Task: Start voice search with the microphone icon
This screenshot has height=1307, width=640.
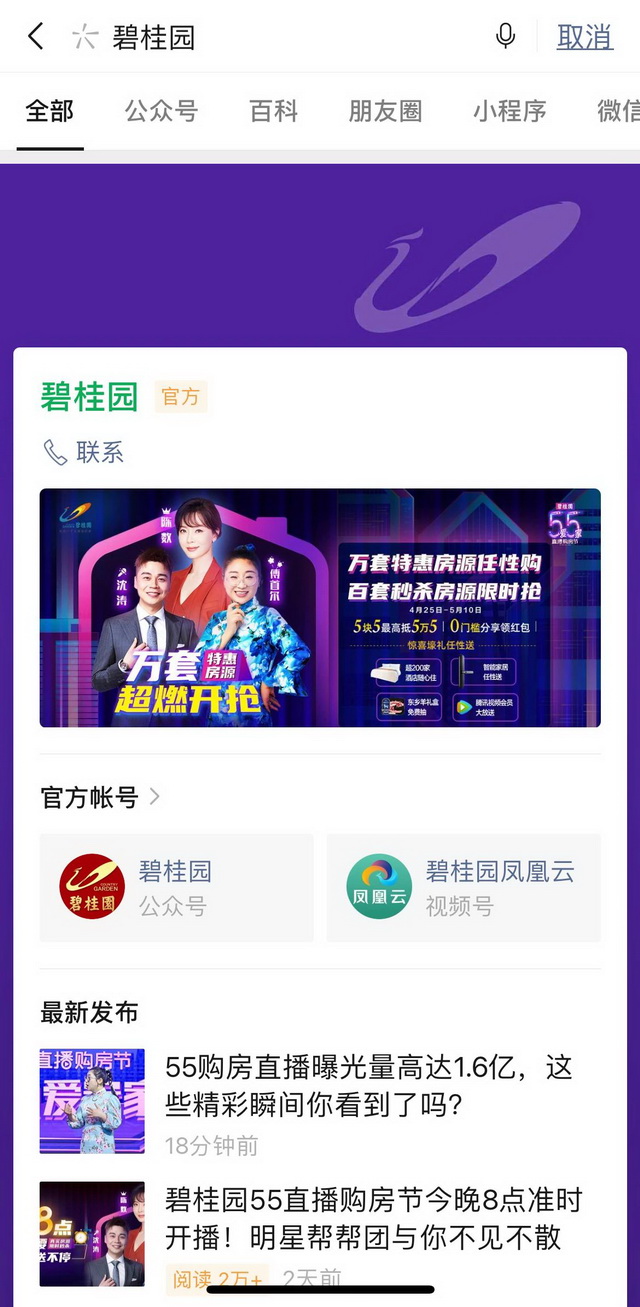Action: coord(506,37)
